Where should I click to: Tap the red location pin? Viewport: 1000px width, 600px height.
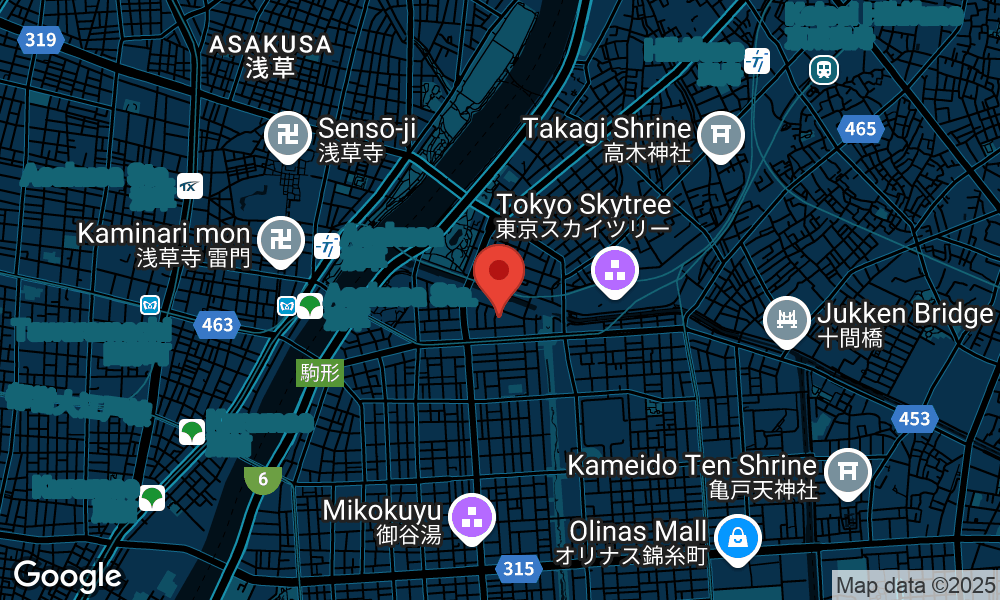pyautogui.click(x=499, y=273)
